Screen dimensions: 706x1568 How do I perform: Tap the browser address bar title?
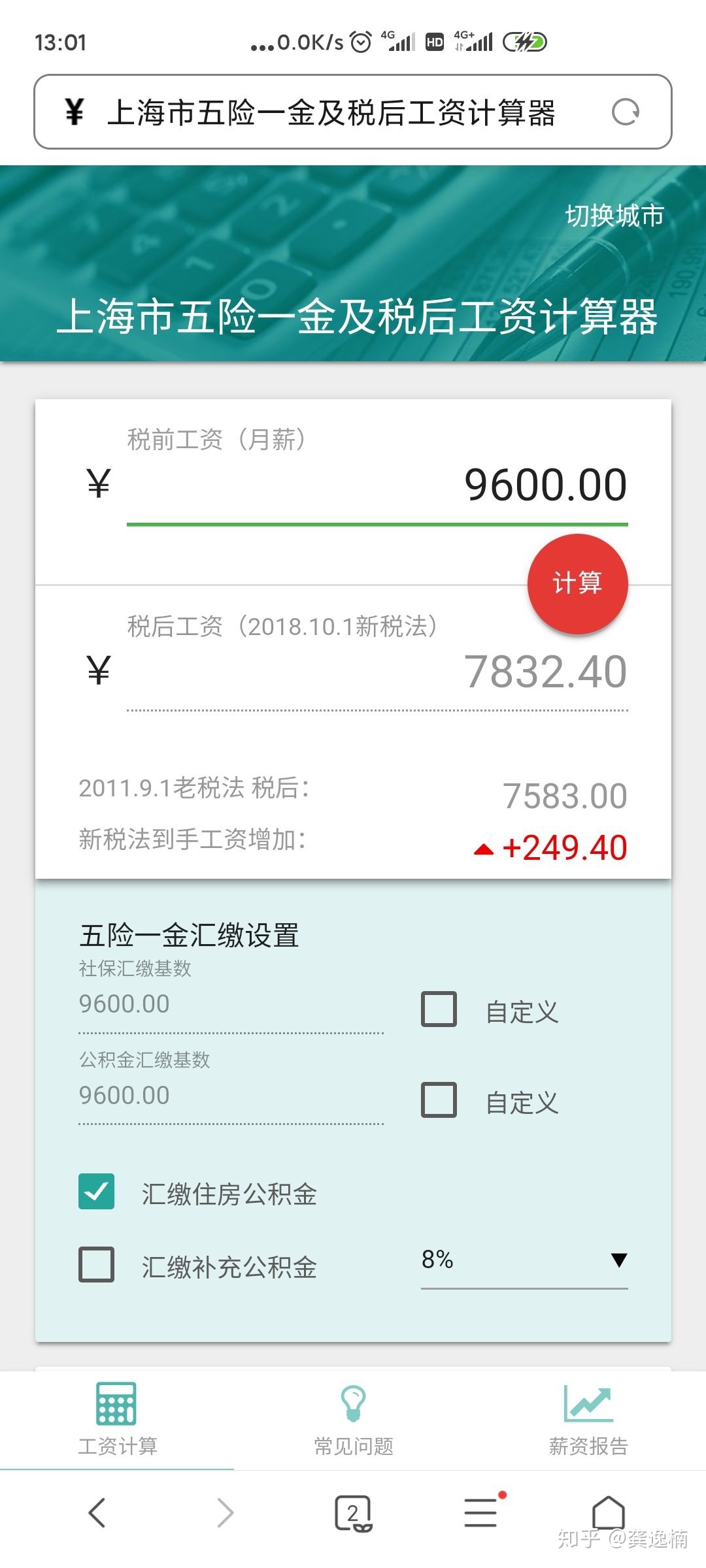pos(331,112)
